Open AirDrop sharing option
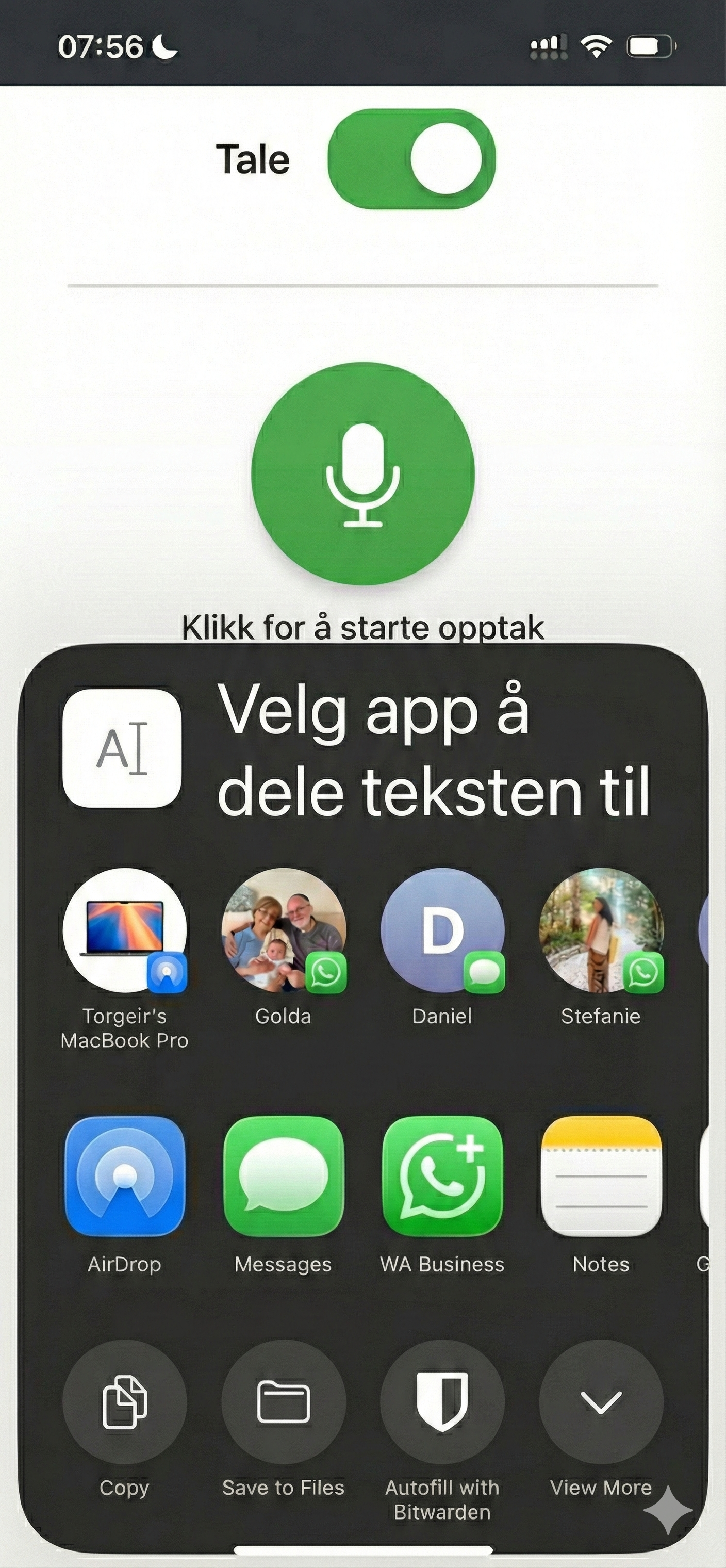Image resolution: width=726 pixels, height=1568 pixels. coord(125,1176)
